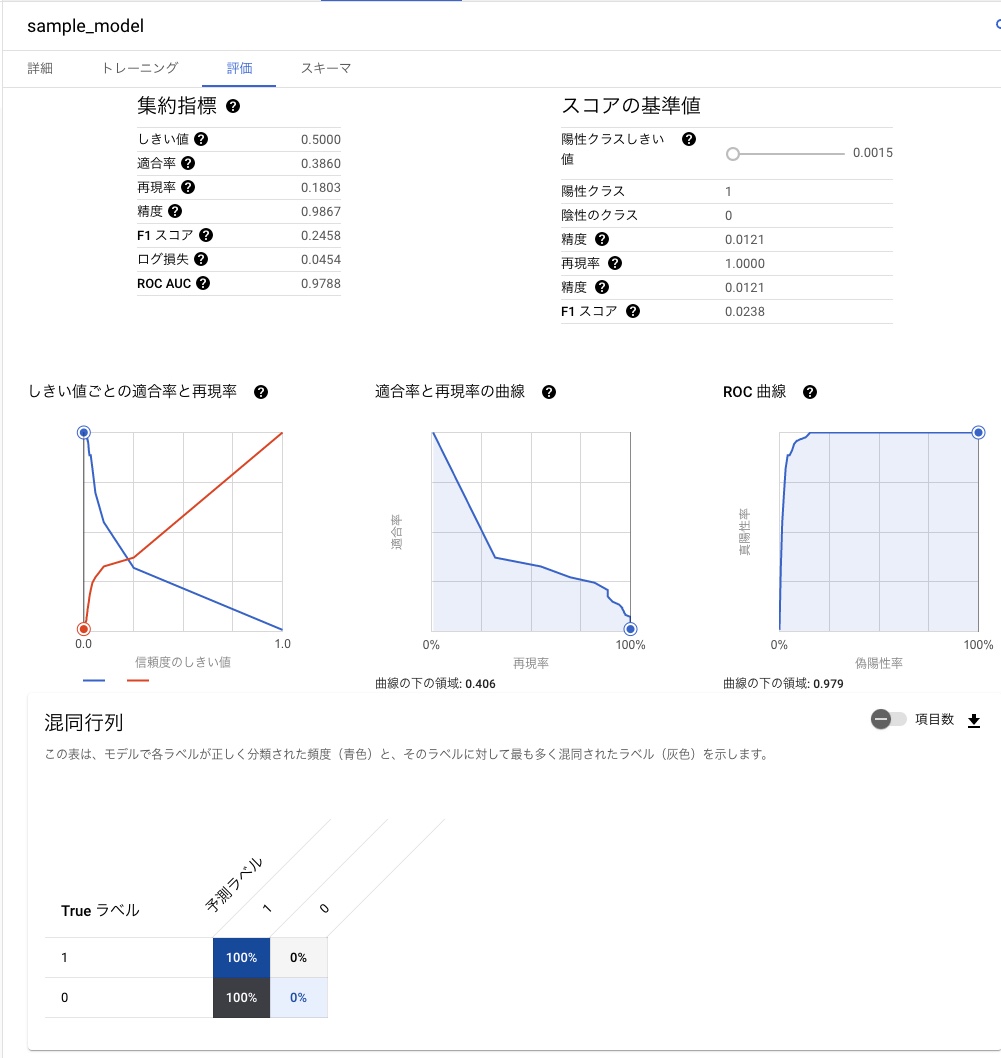1001x1058 pixels.
Task: Show help for 適合率 metric
Action: (188, 163)
